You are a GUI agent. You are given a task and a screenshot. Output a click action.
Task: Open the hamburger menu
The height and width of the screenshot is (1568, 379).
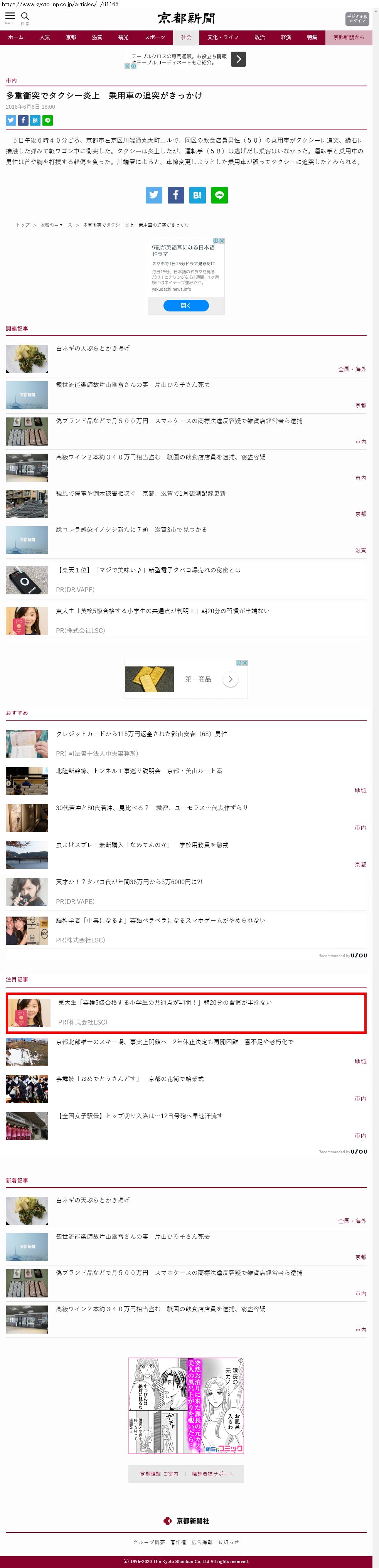(x=10, y=17)
